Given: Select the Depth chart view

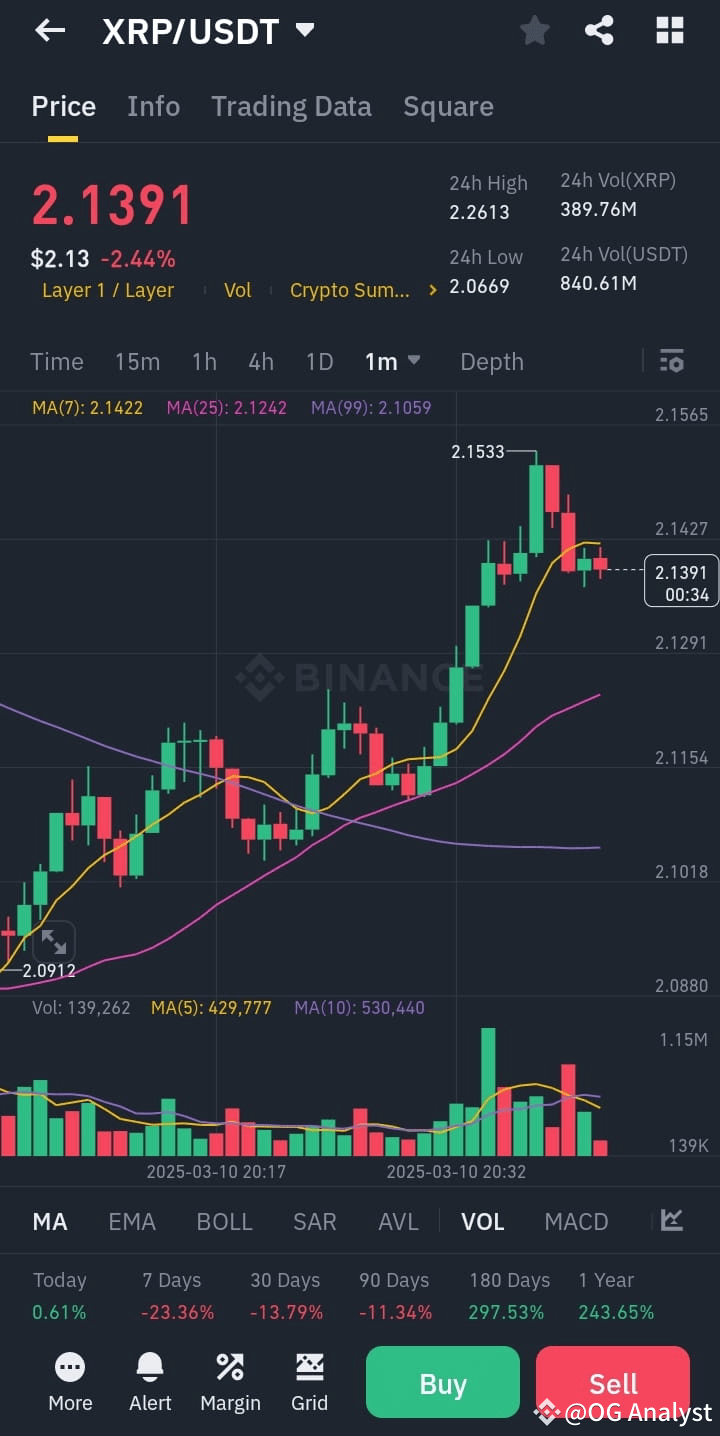Looking at the screenshot, I should pos(491,361).
